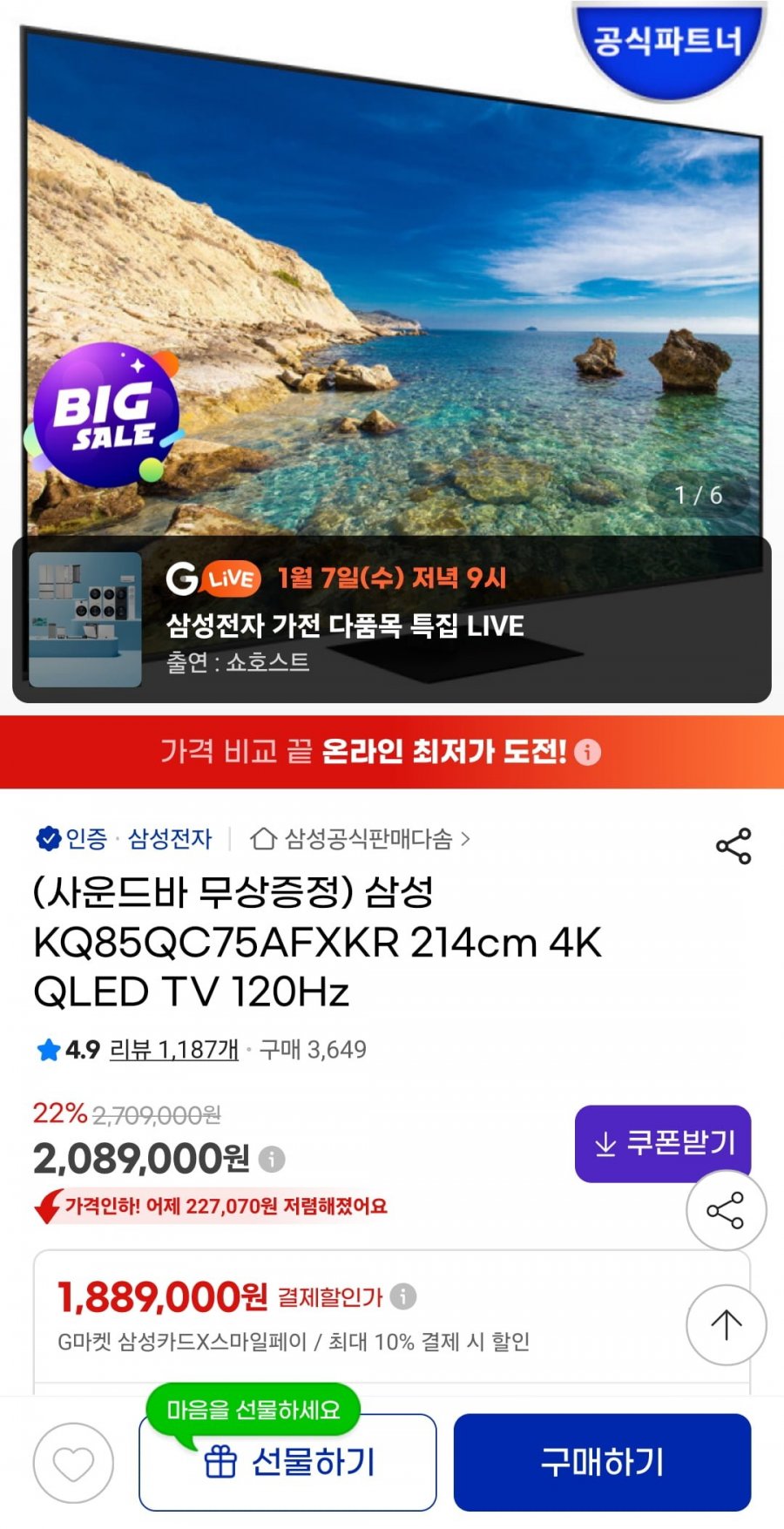
Task: Add product to wishlist with heart
Action: pos(73,1463)
